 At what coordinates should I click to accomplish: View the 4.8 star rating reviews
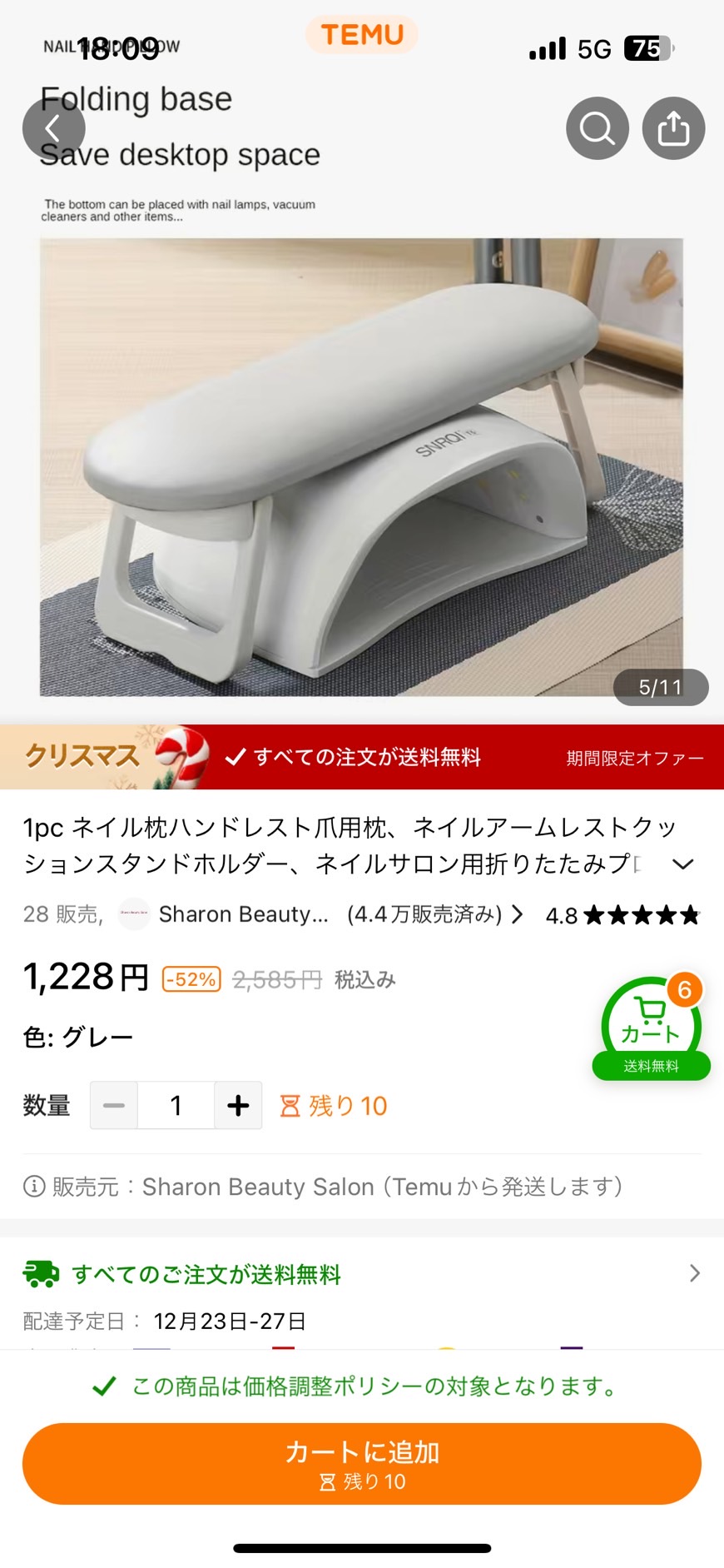622,915
